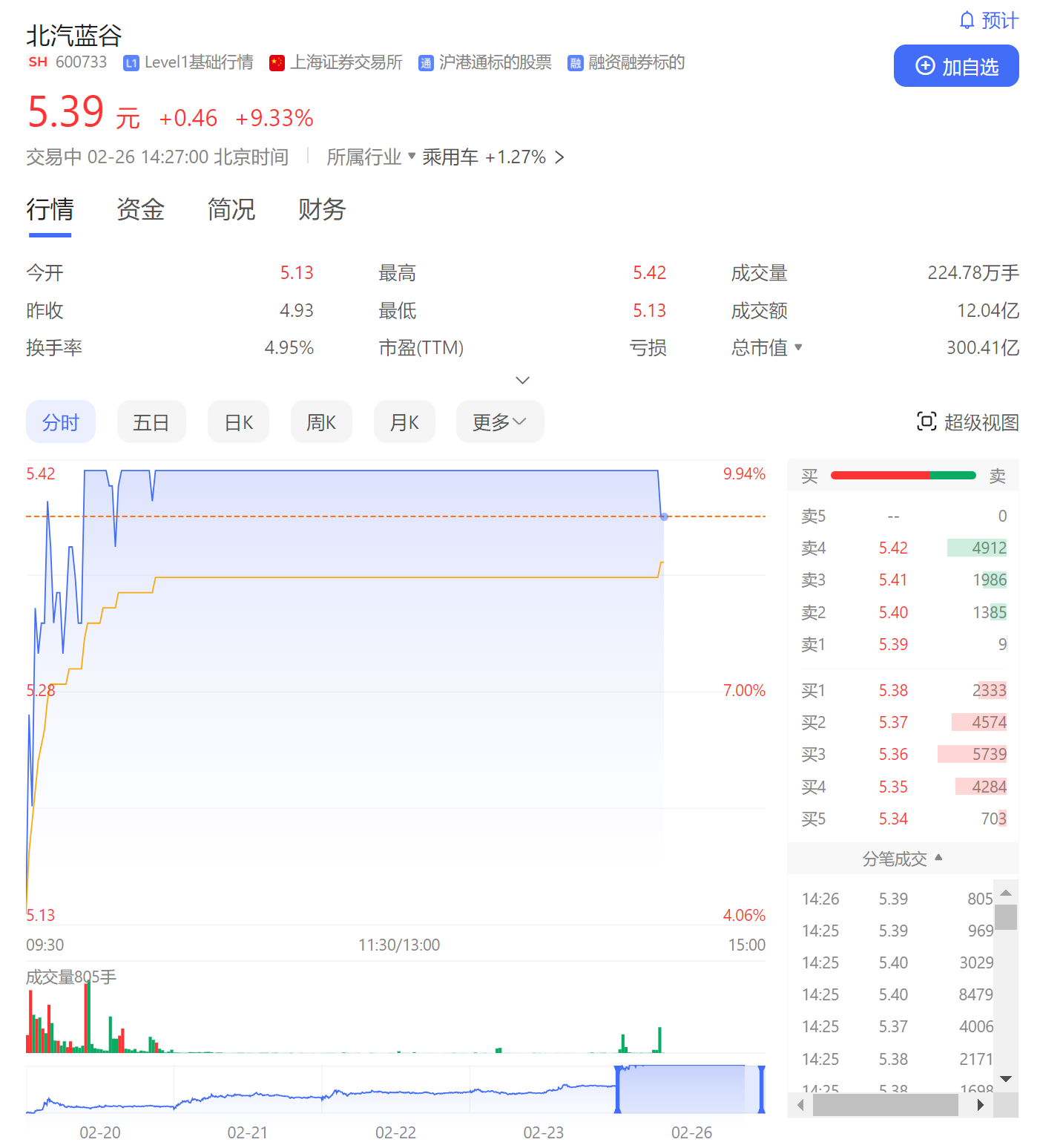Open the 更多 chart options dropdown

coord(499,422)
